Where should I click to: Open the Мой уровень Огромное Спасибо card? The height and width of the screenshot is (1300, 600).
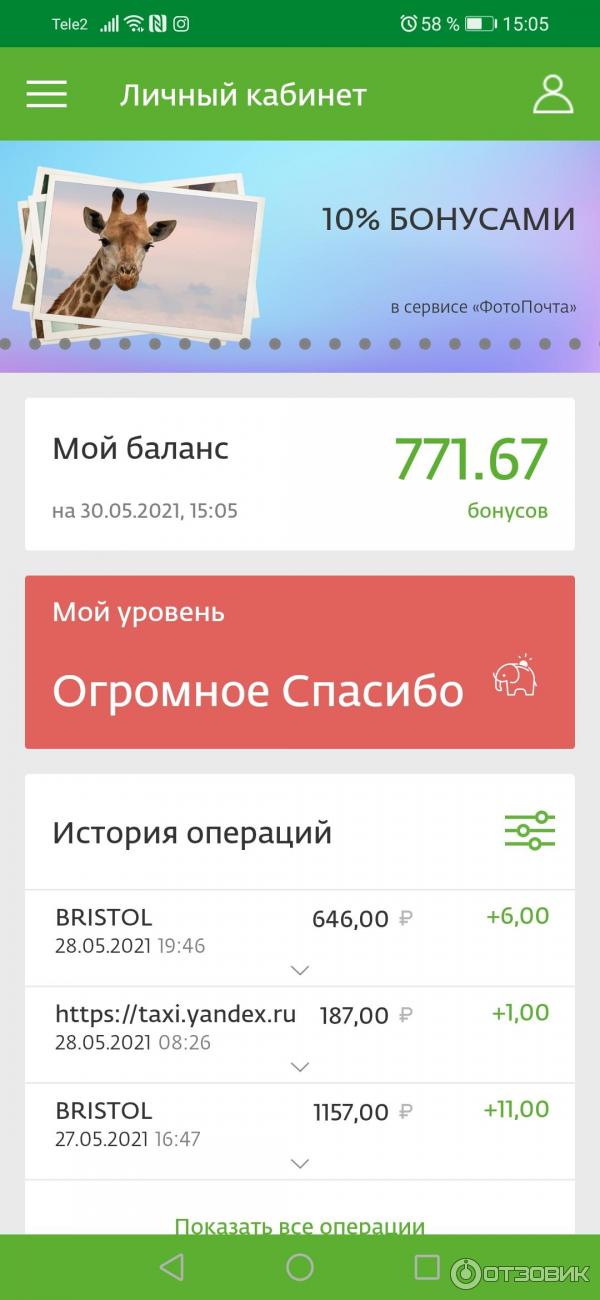point(300,662)
